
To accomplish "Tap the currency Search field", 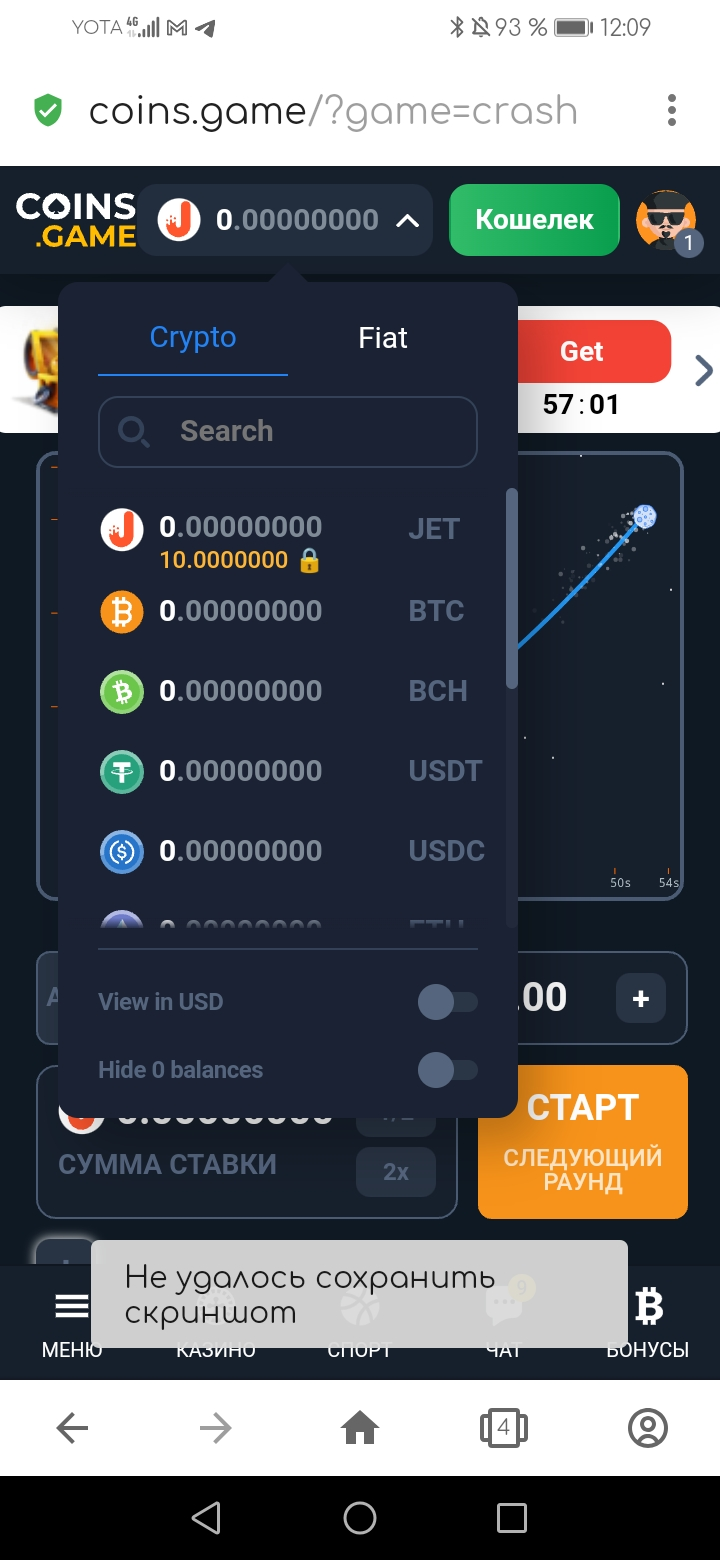I will (x=288, y=432).
